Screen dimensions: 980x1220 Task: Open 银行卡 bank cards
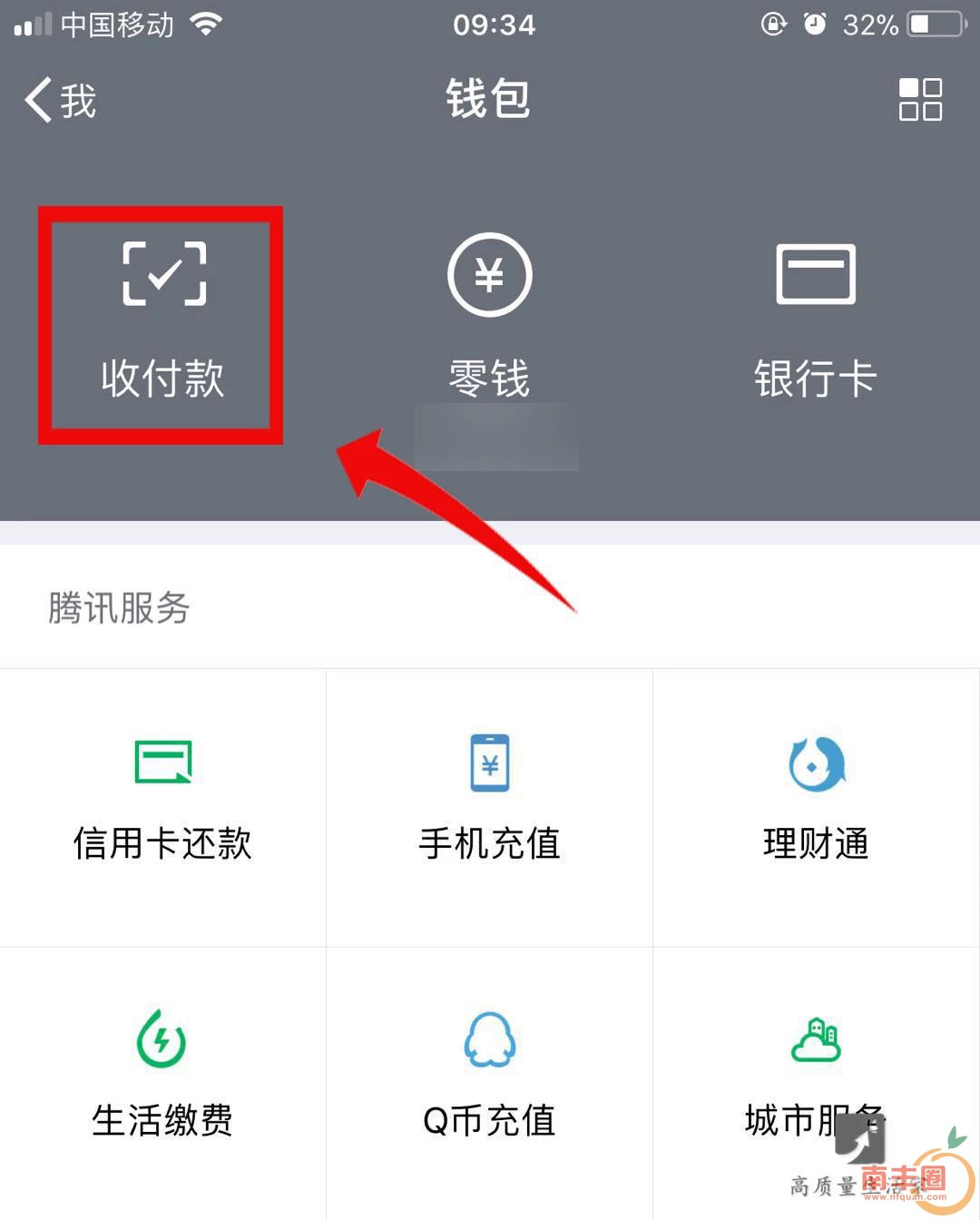pyautogui.click(x=815, y=320)
